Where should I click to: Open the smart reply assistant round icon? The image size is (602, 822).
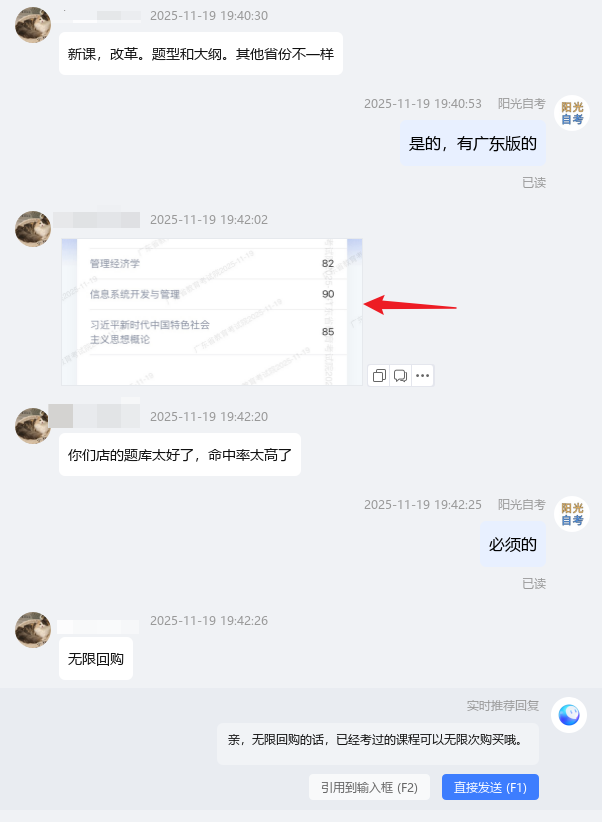click(x=569, y=714)
